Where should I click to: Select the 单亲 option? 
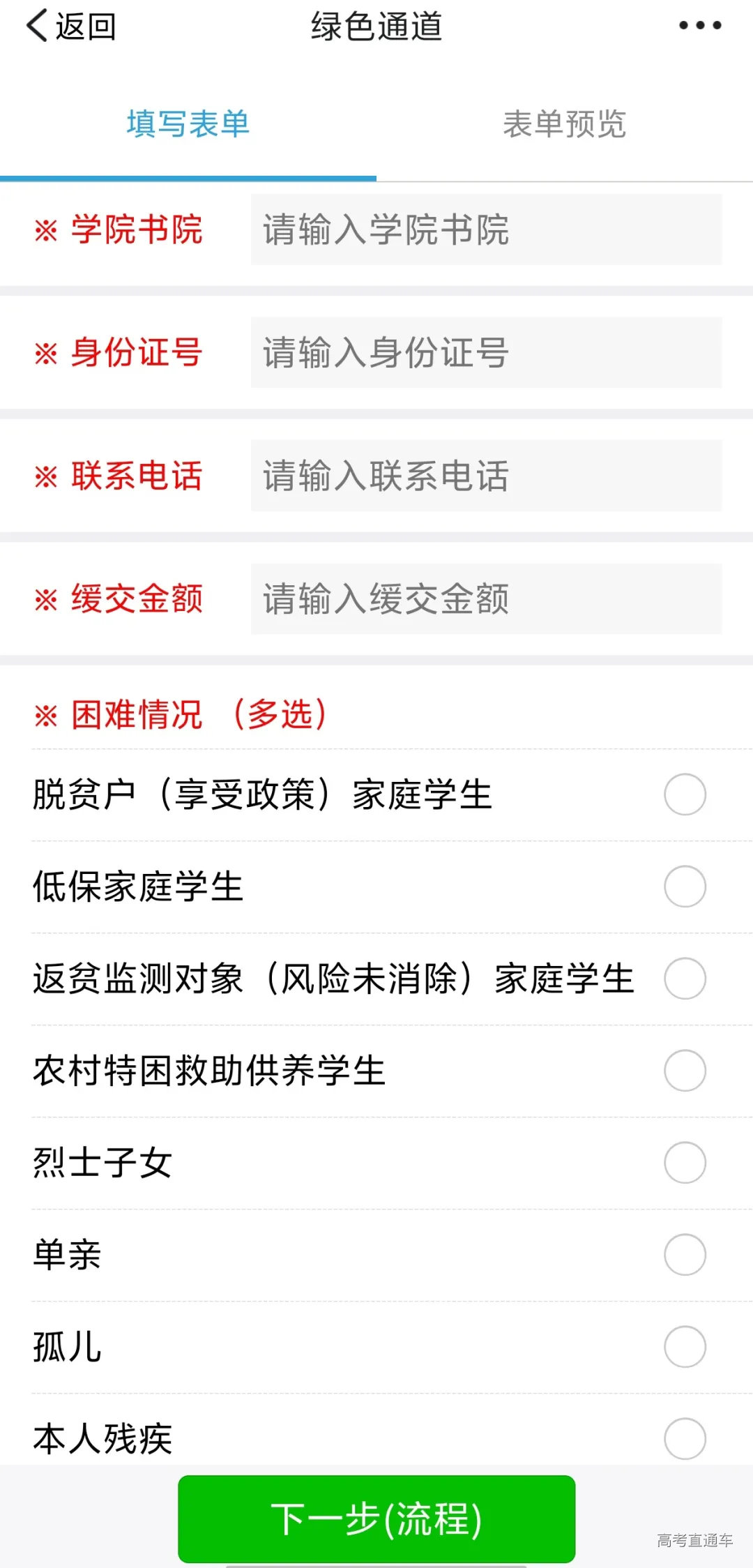point(684,1255)
